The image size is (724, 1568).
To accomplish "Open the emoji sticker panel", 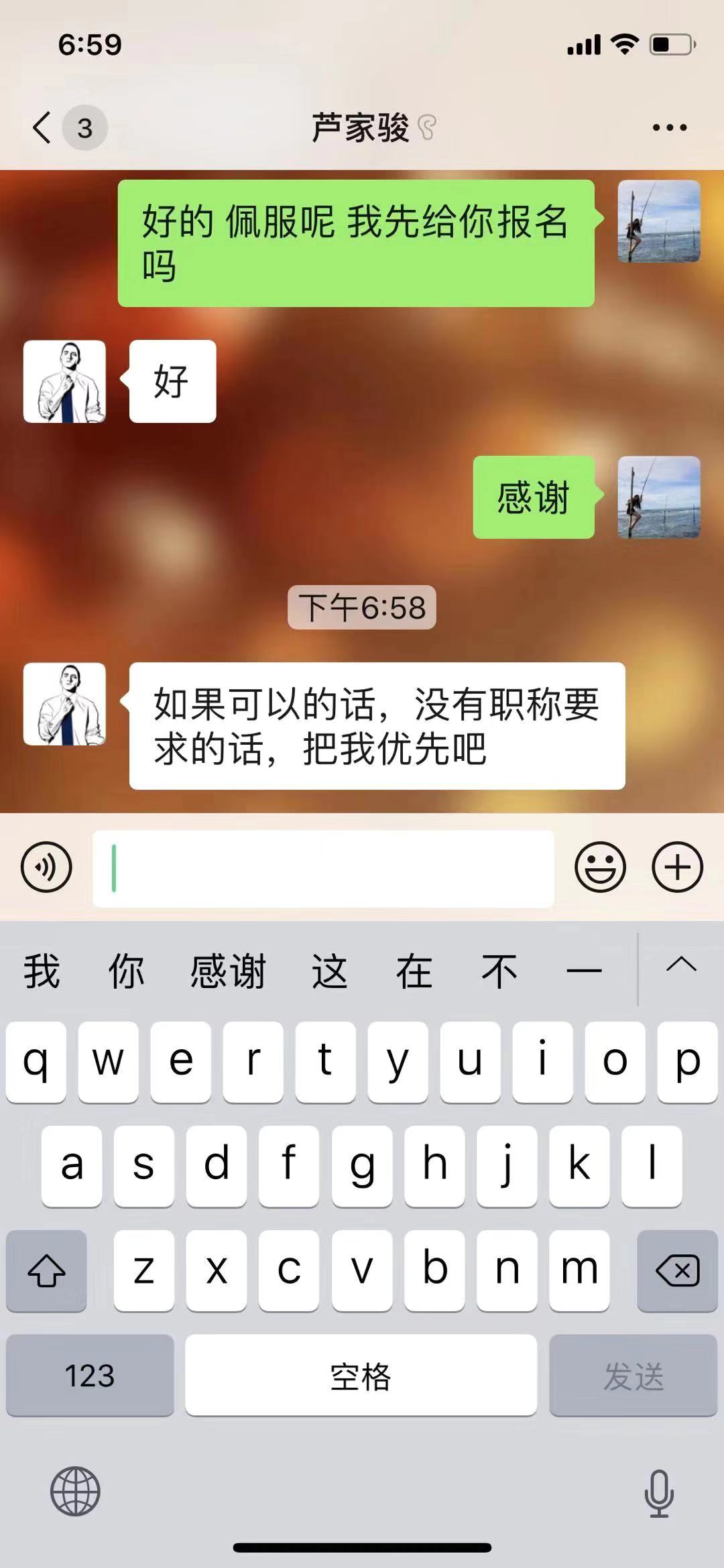I will coord(600,867).
